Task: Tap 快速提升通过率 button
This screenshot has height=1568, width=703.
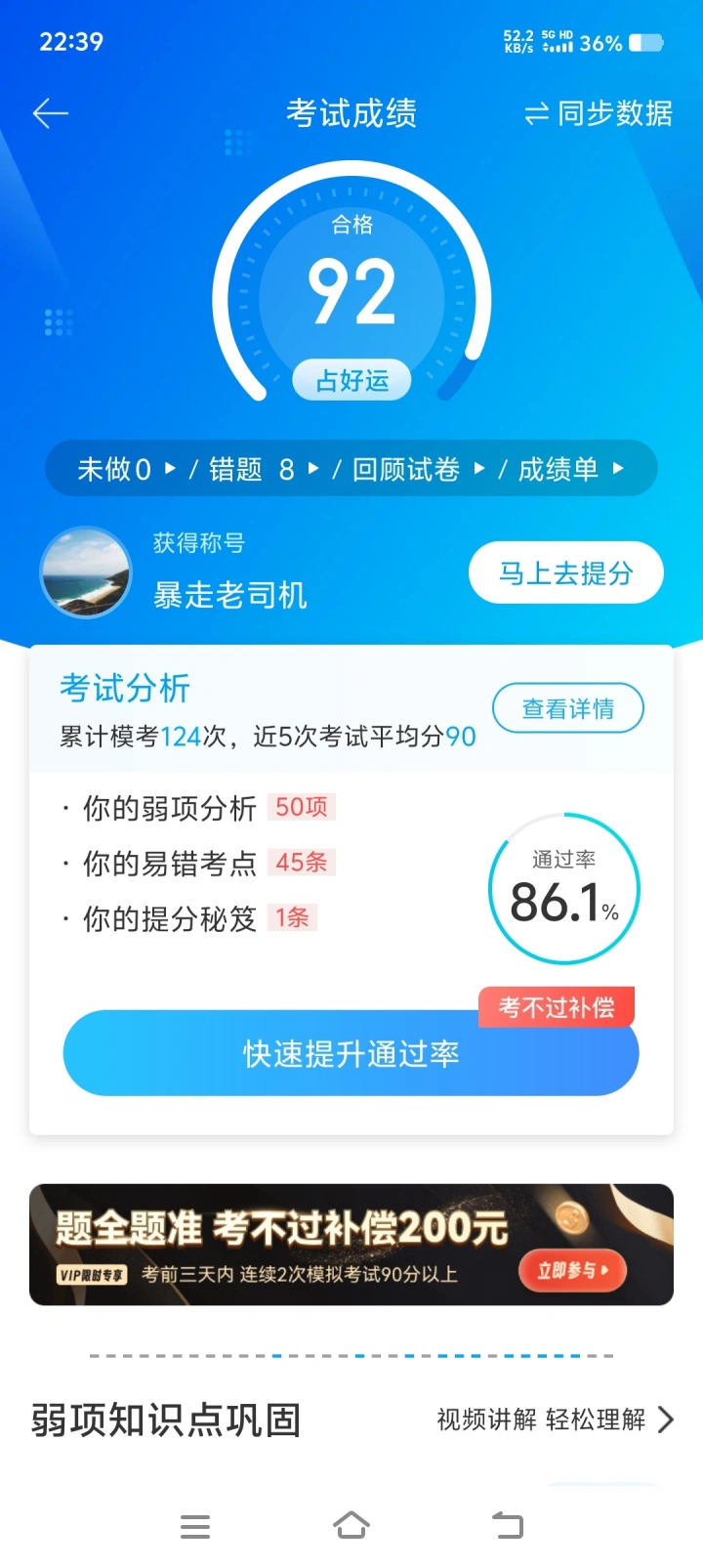Action: click(x=351, y=1054)
